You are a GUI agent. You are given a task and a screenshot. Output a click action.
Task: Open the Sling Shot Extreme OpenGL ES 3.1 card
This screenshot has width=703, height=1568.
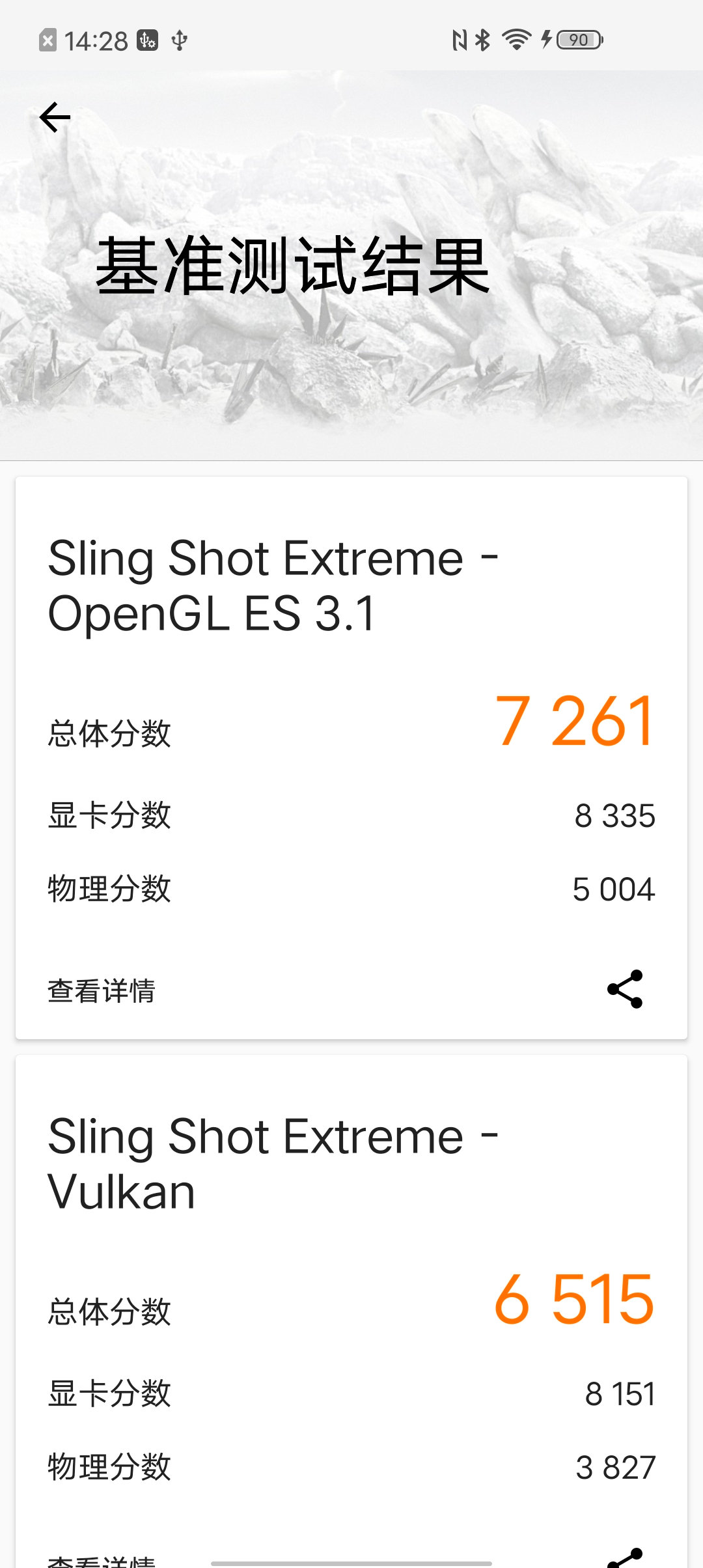(273, 586)
